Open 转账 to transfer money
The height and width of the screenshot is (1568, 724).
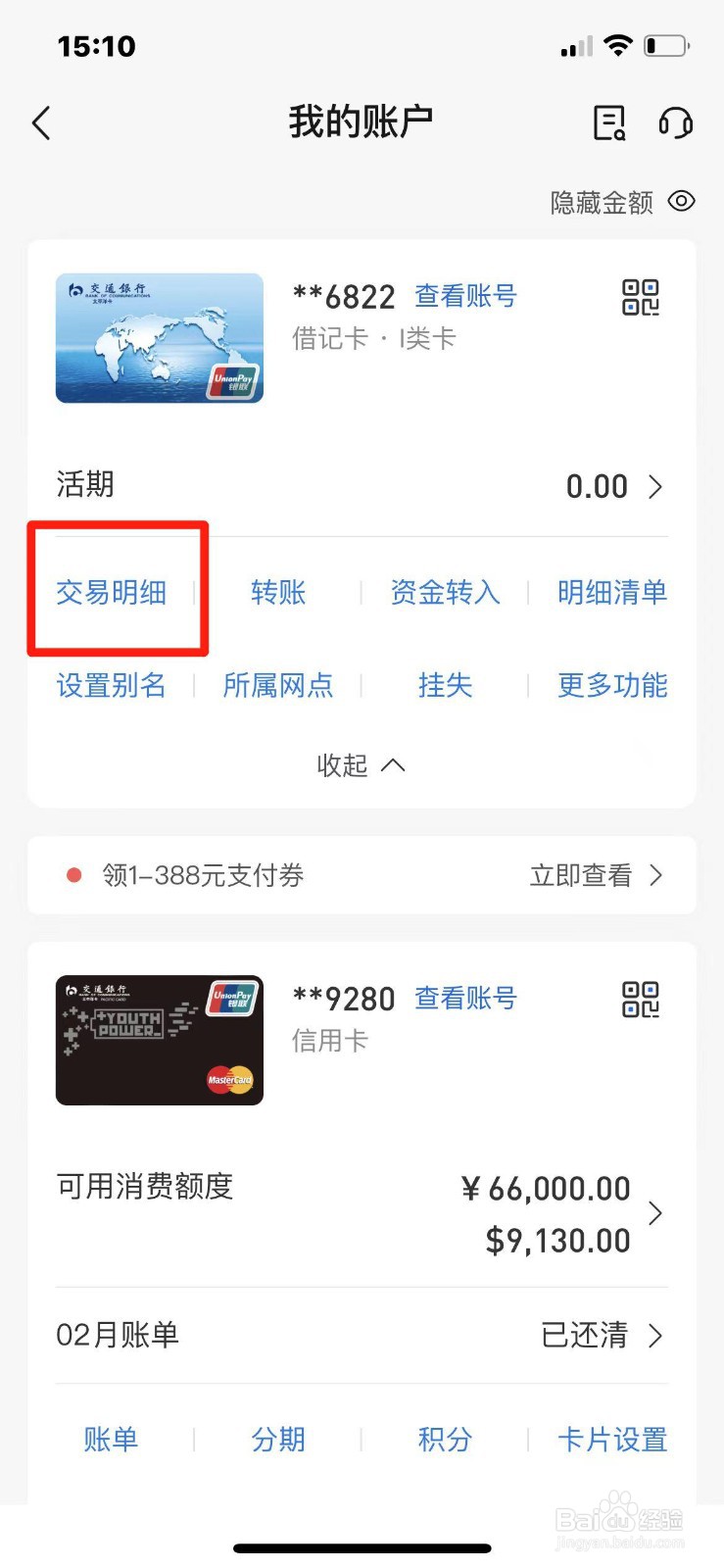(x=278, y=592)
